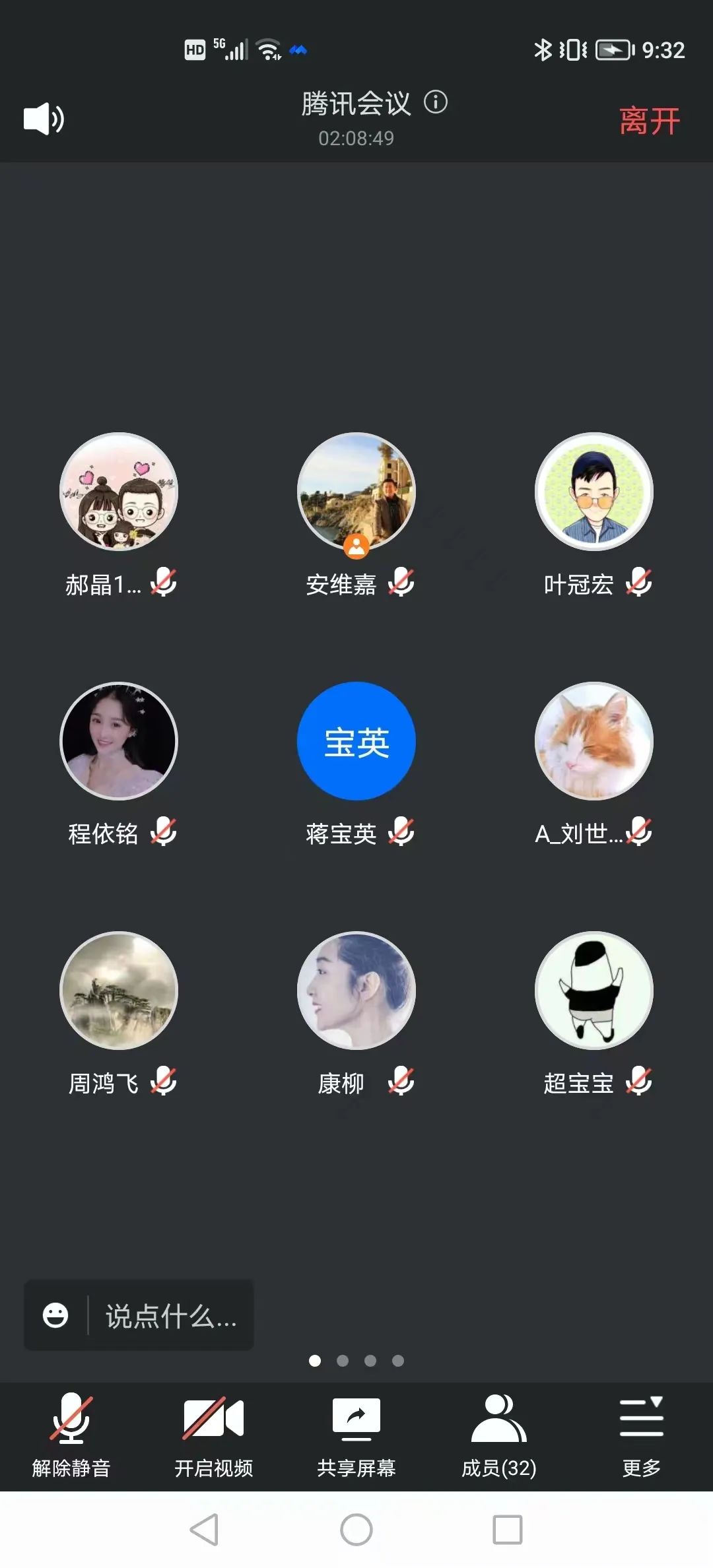The width and height of the screenshot is (713, 1568).
Task: Open 叶冠宏's participant avatar
Action: click(x=594, y=492)
